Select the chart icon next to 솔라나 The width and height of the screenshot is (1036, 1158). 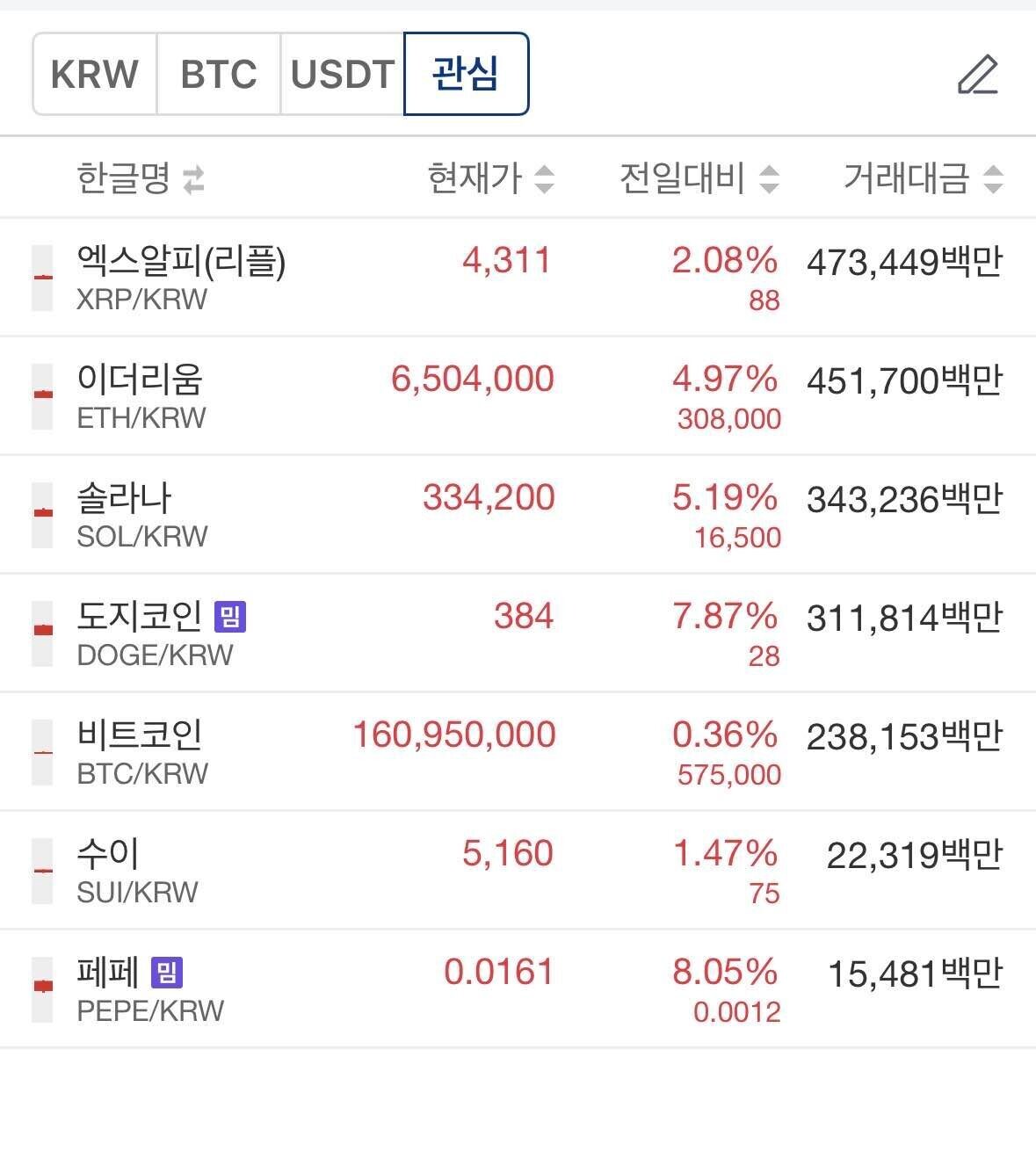point(40,514)
